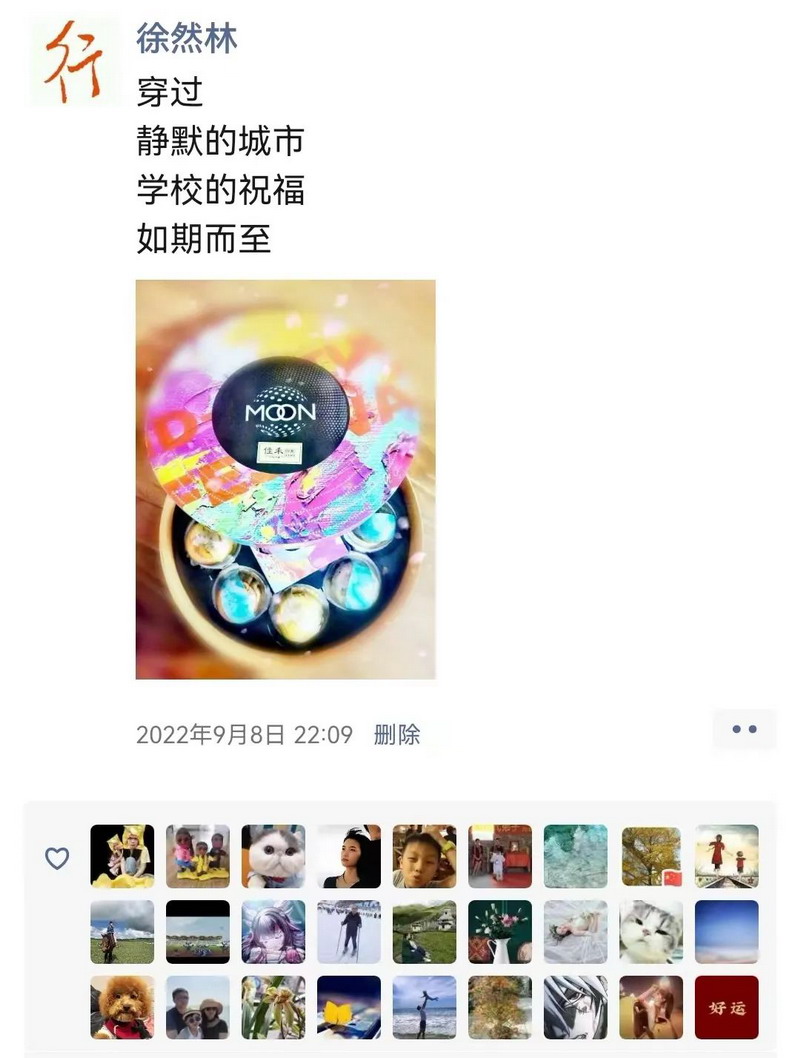
Task: Delete this post via 删除
Action: click(397, 735)
